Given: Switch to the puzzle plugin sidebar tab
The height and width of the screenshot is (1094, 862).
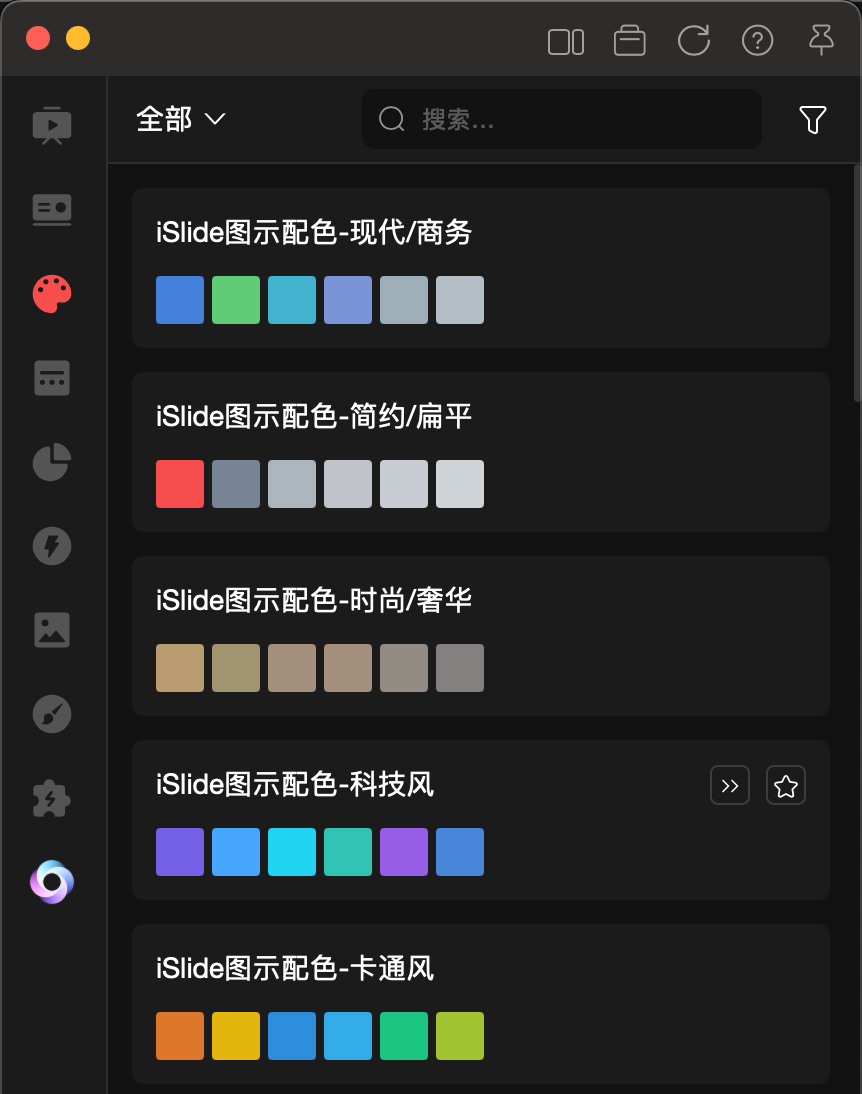Looking at the screenshot, I should [x=52, y=798].
